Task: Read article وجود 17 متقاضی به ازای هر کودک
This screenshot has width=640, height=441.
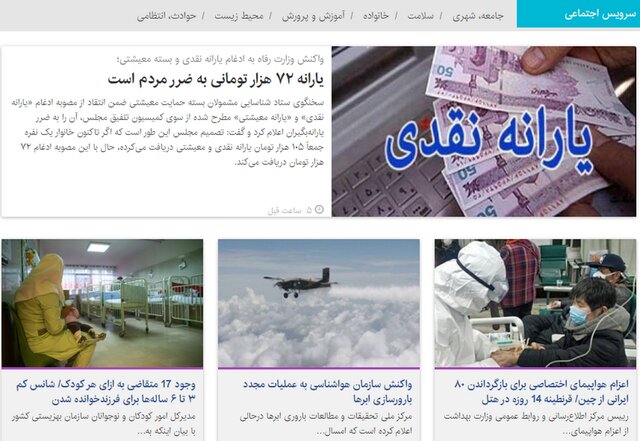Action: (101, 391)
